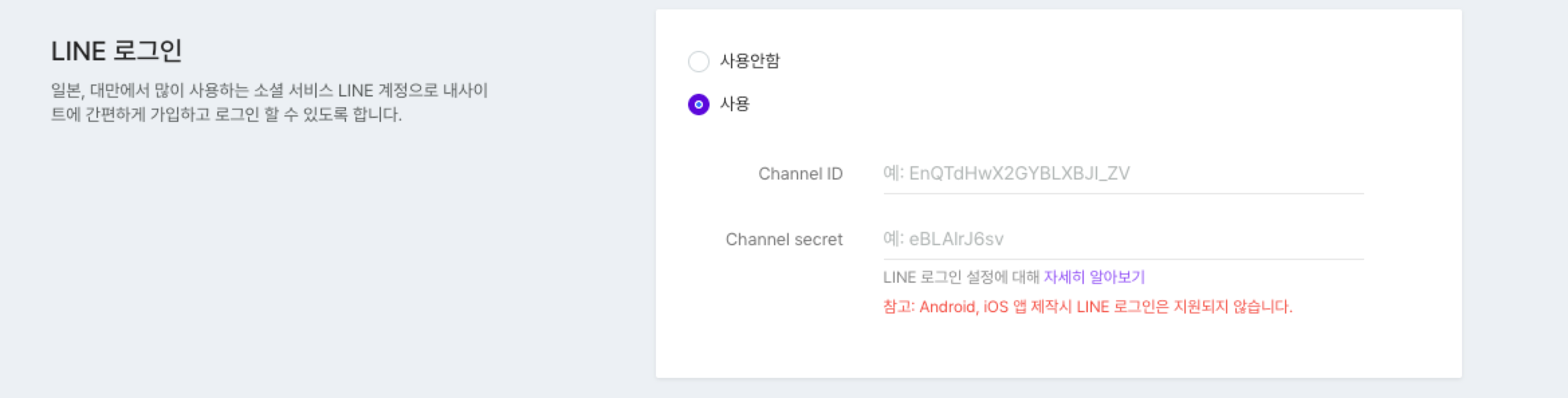
Task: Focus the Channel secret input field
Action: click(1123, 239)
